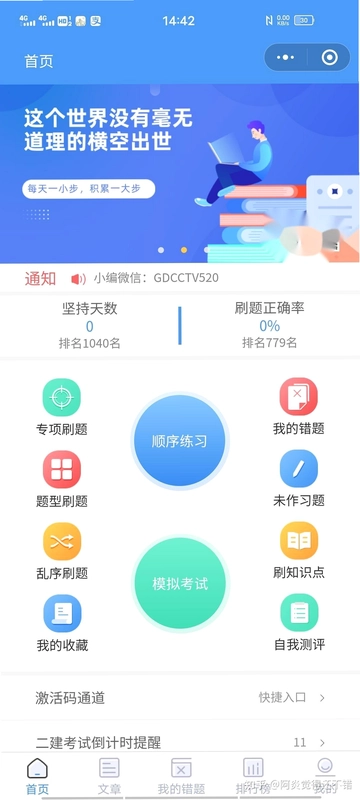Select 乱序刷题 random practice
The height and width of the screenshot is (800, 360).
click(62, 552)
